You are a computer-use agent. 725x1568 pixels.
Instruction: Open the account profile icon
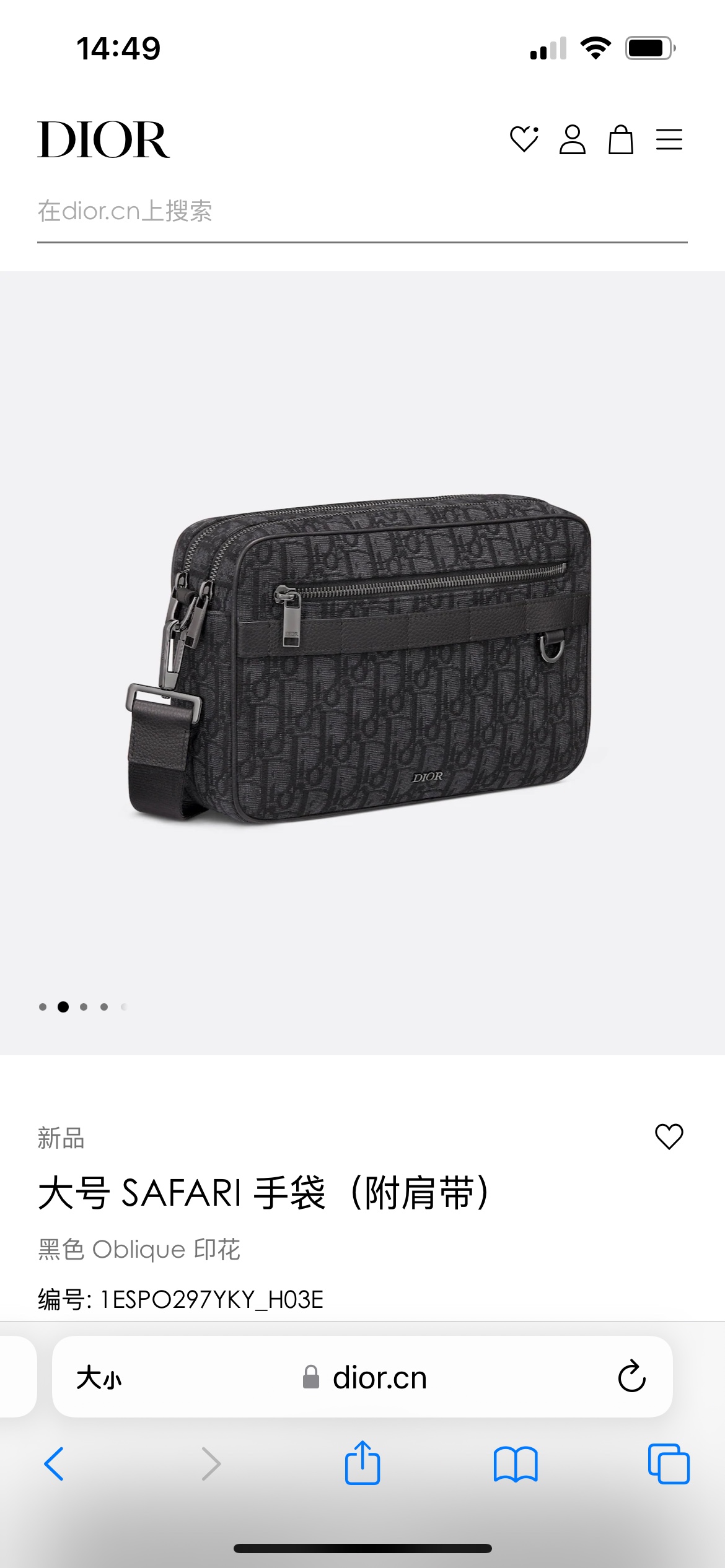click(x=572, y=139)
